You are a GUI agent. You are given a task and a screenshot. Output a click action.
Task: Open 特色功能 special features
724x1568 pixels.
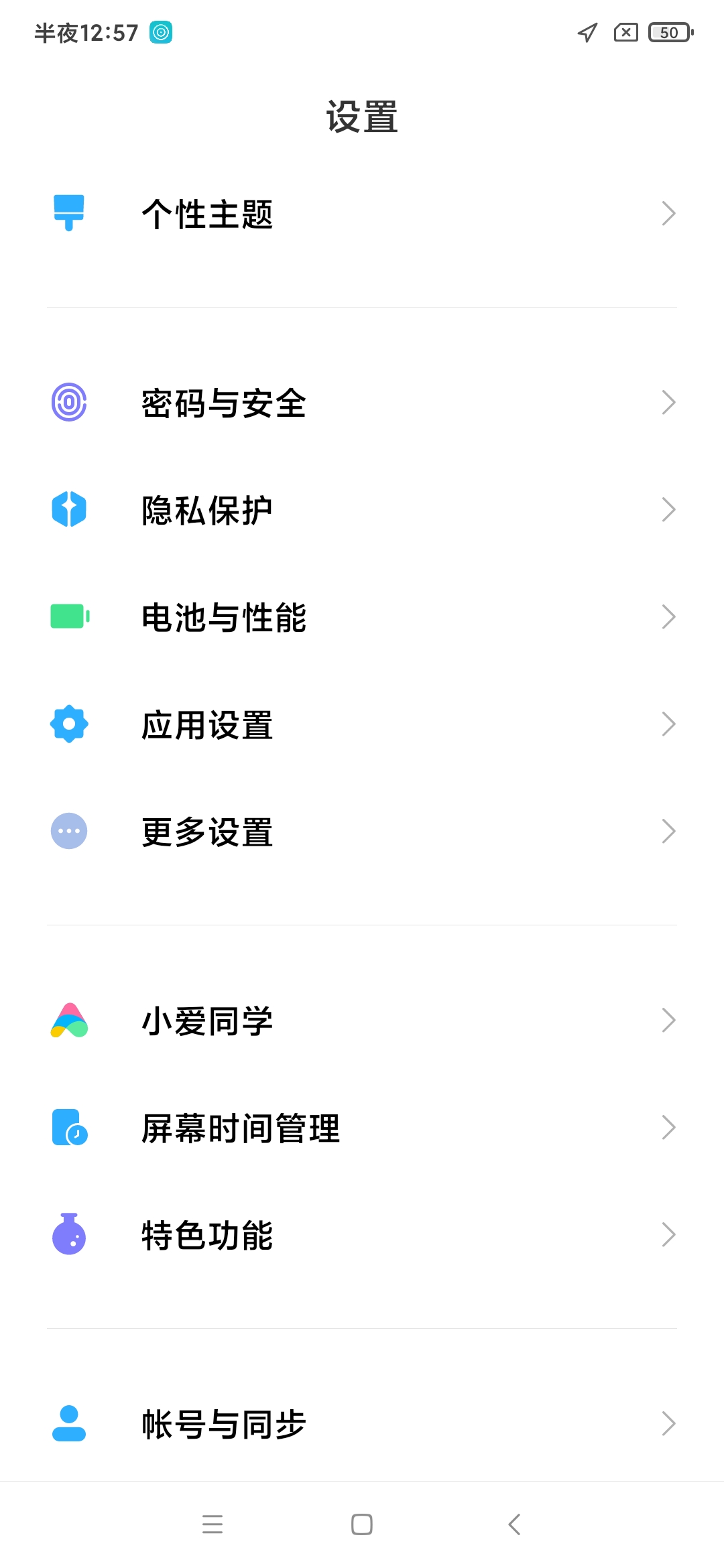tap(362, 1235)
